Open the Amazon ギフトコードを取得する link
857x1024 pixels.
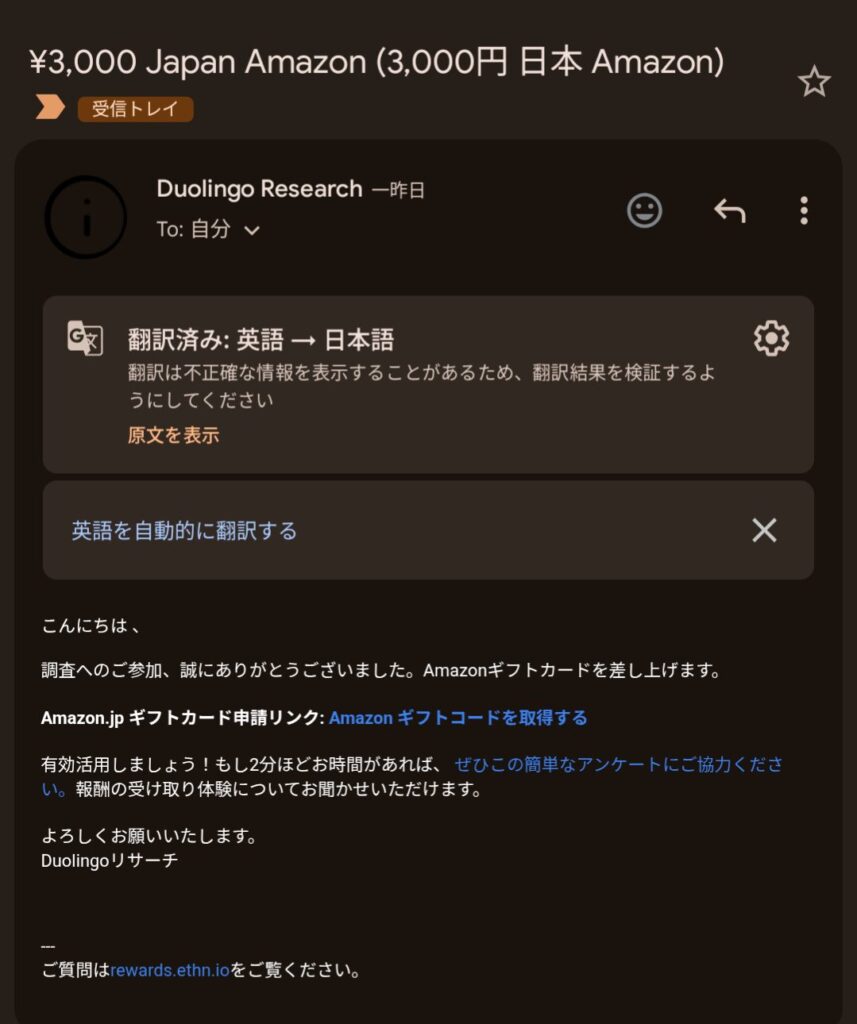click(x=458, y=717)
